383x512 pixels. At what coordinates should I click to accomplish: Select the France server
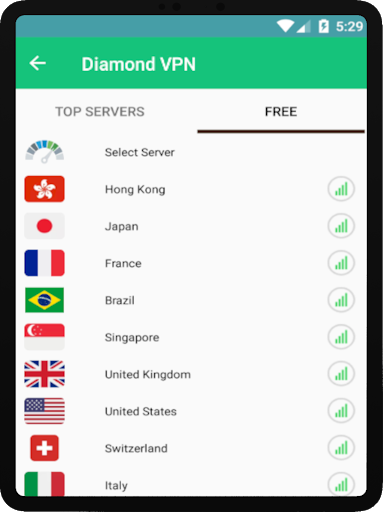[x=191, y=263]
